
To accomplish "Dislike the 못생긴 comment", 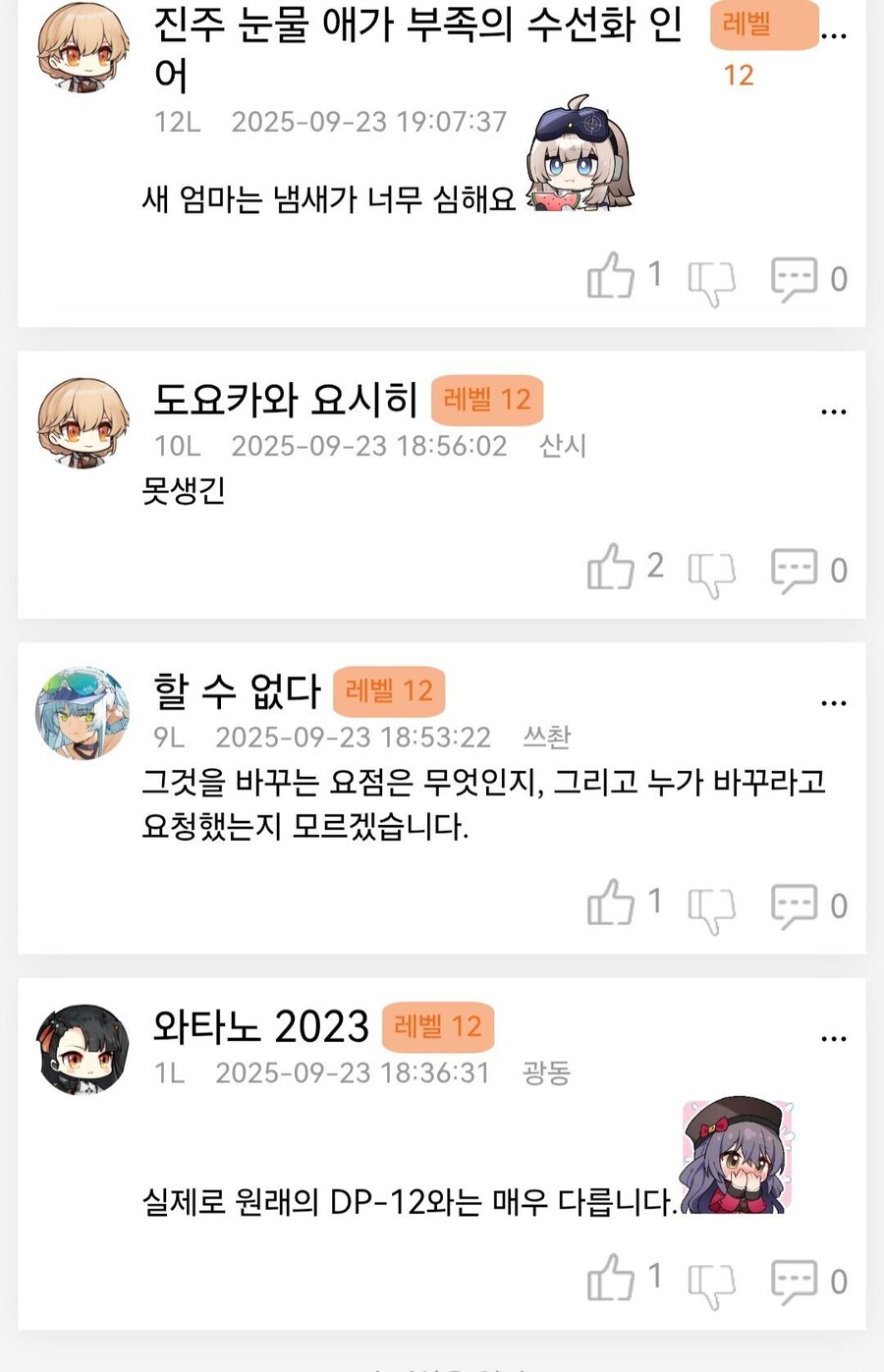I will 712,573.
